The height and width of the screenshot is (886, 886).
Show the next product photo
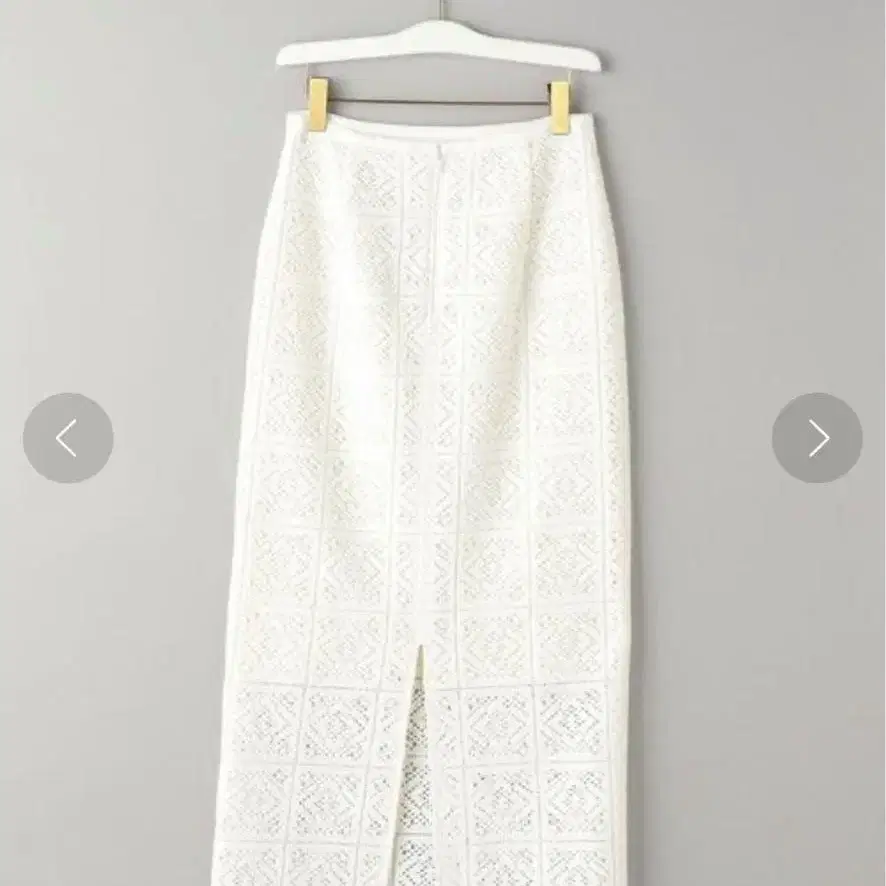tap(817, 438)
